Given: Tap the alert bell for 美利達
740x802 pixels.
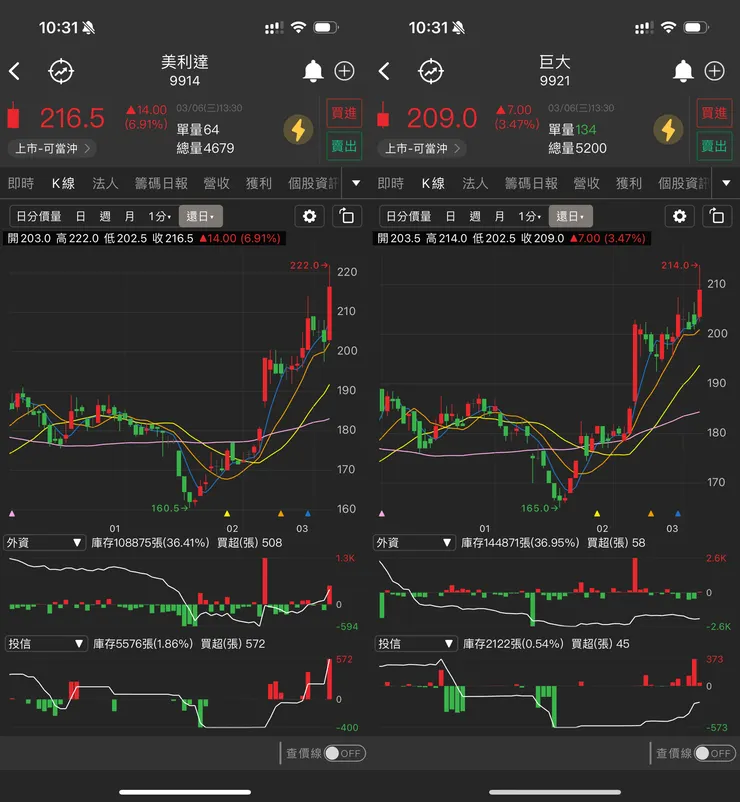Looking at the screenshot, I should 313,71.
